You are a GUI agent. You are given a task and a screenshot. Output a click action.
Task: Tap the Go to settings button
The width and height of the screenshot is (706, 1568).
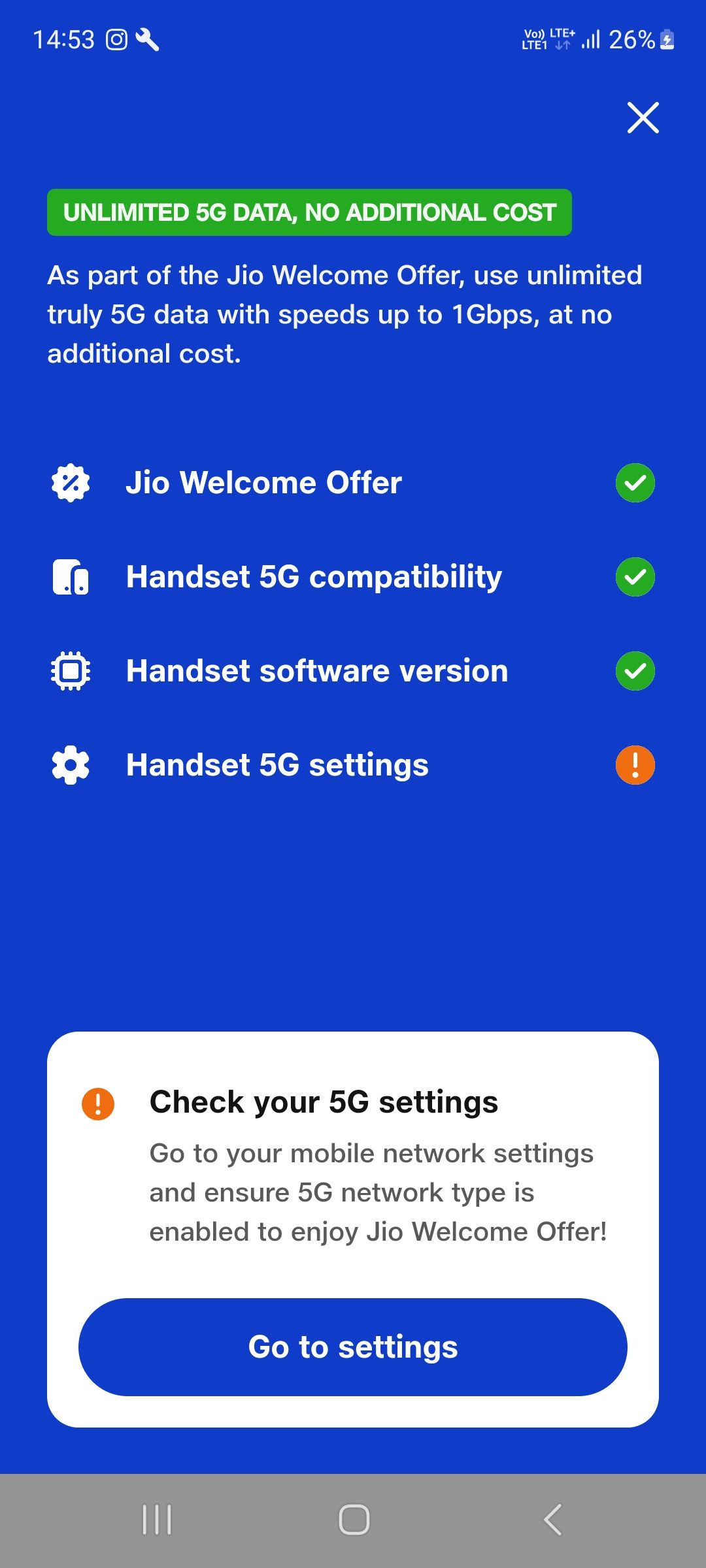click(x=353, y=1347)
